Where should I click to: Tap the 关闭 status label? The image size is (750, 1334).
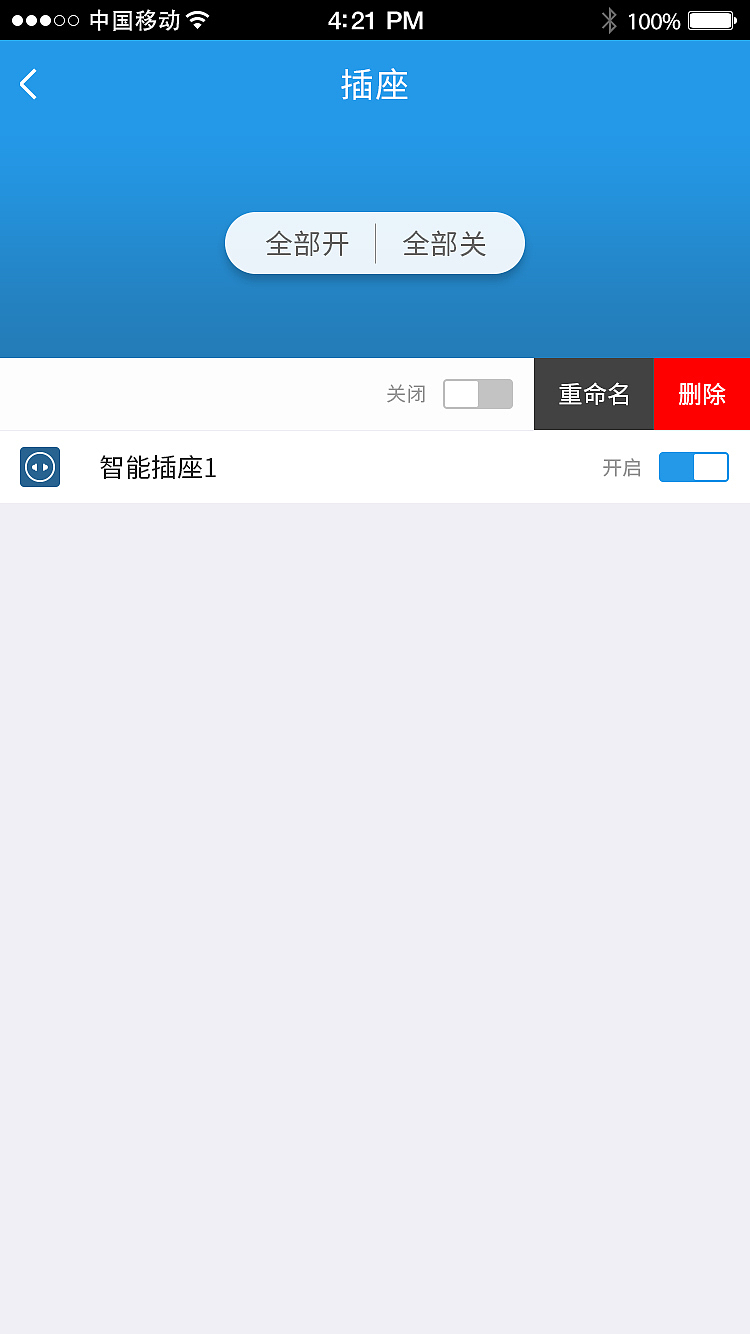pyautogui.click(x=406, y=394)
